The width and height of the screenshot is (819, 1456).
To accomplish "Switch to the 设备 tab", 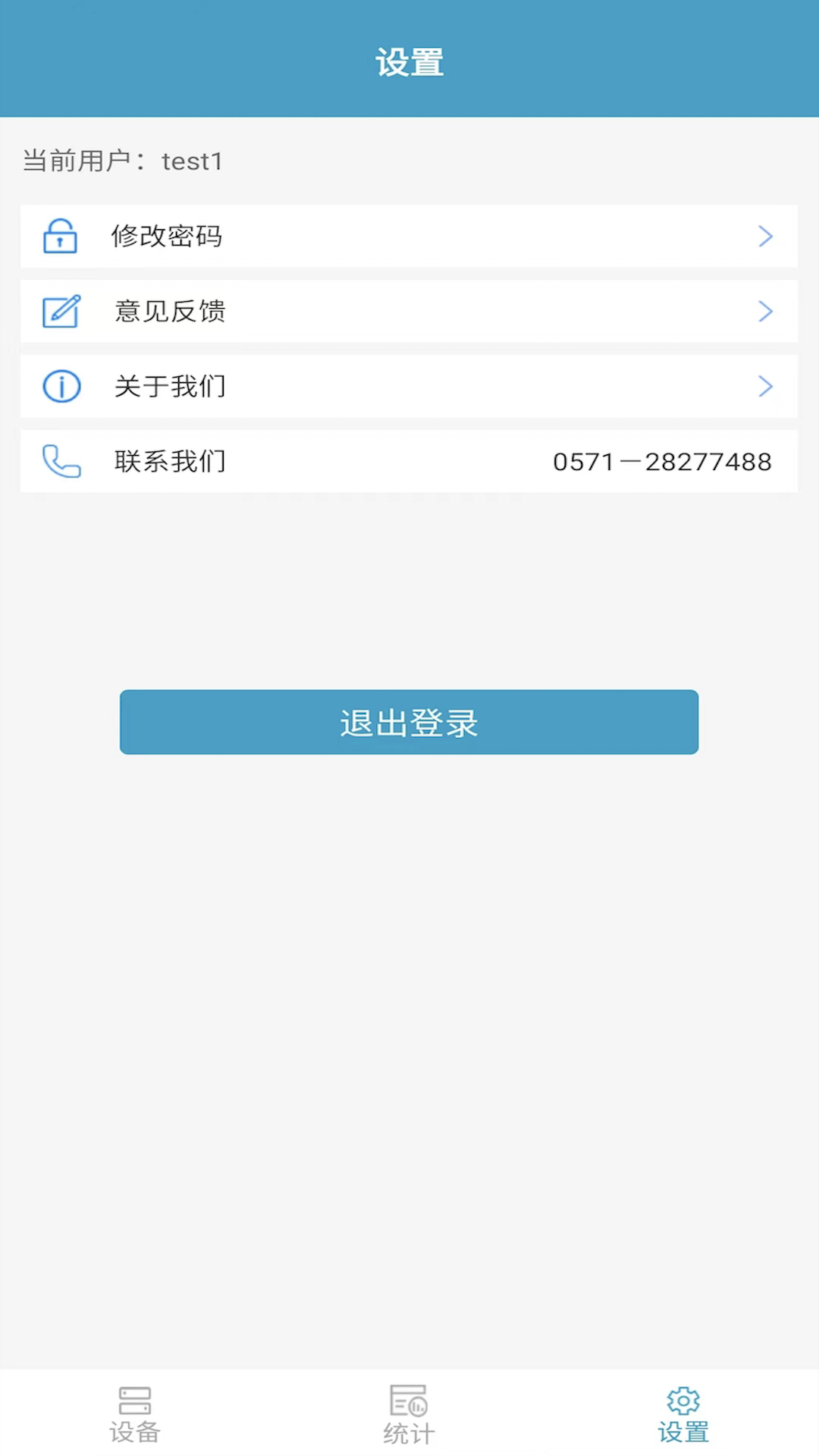I will click(x=135, y=1412).
